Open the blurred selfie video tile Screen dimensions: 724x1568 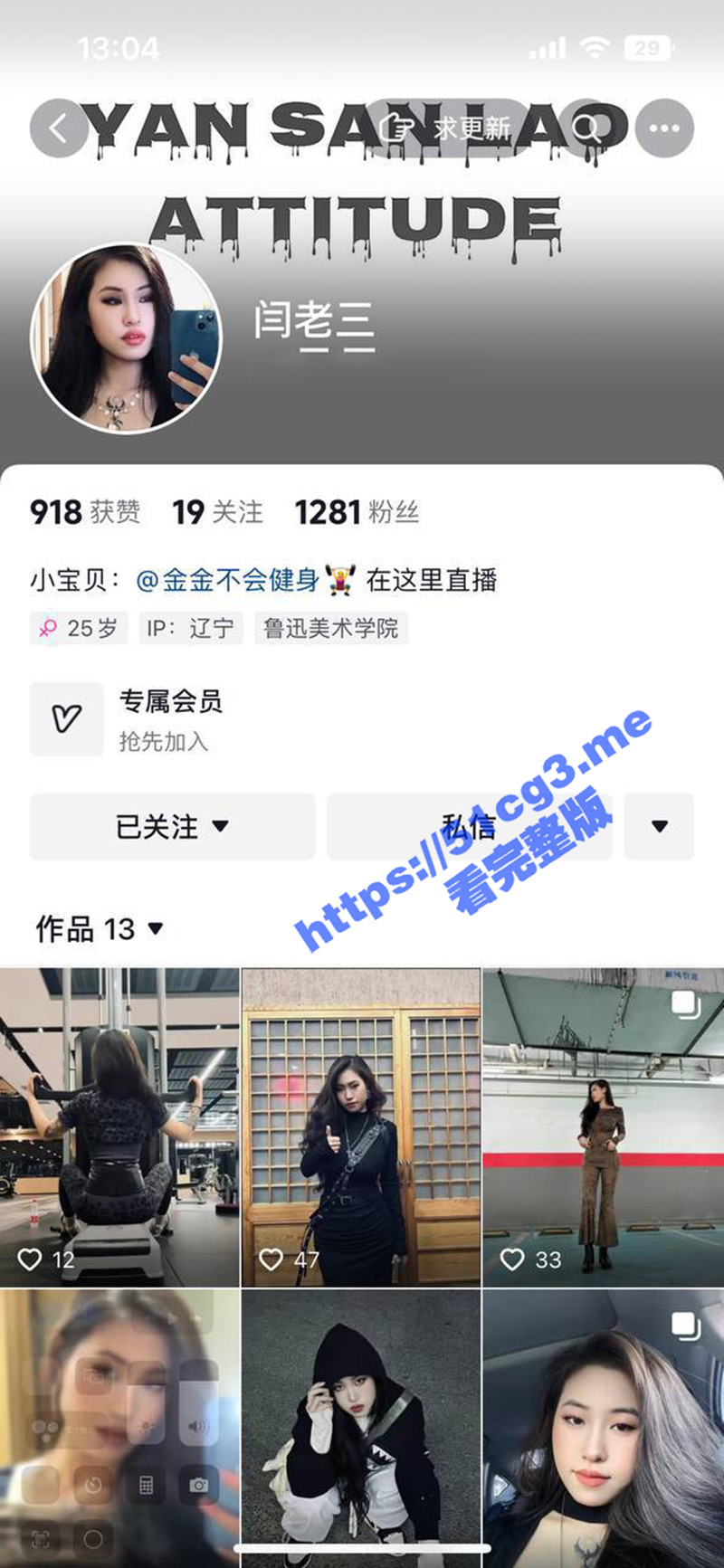pos(119,1428)
